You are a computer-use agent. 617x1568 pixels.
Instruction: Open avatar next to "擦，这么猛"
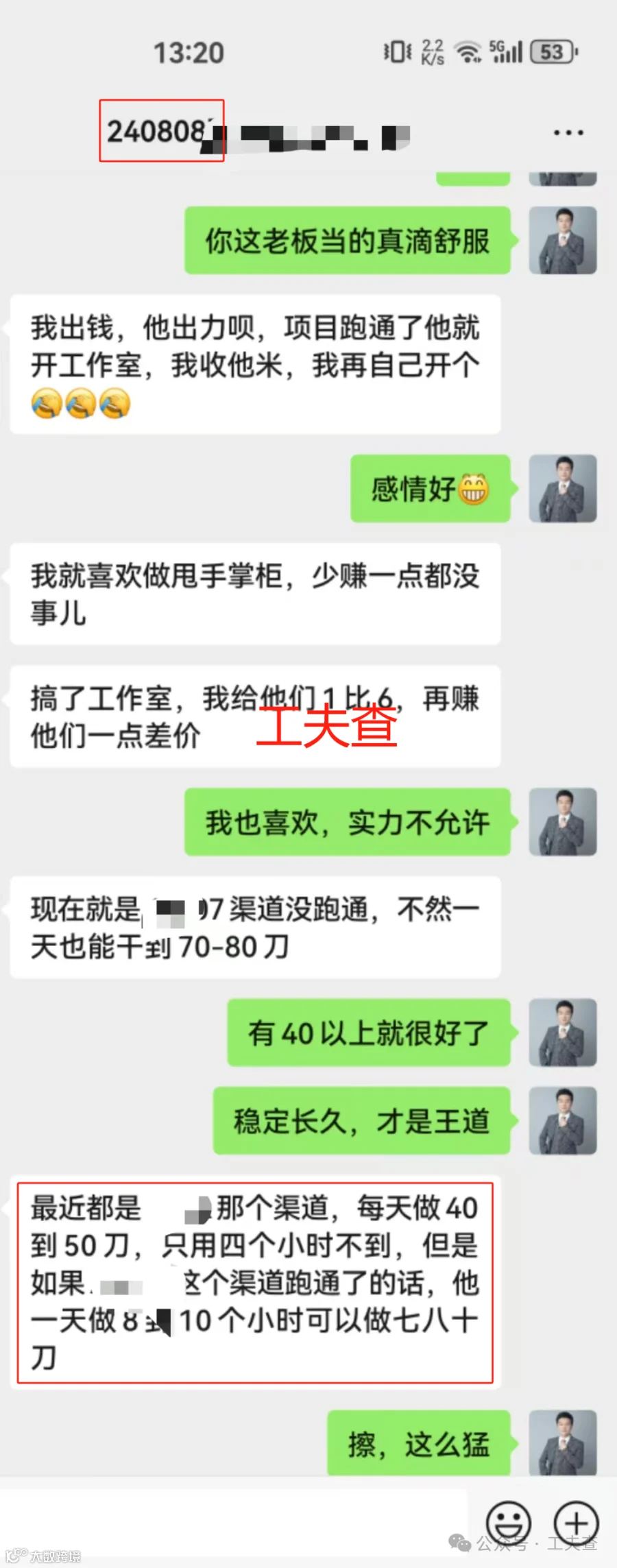(x=563, y=1442)
